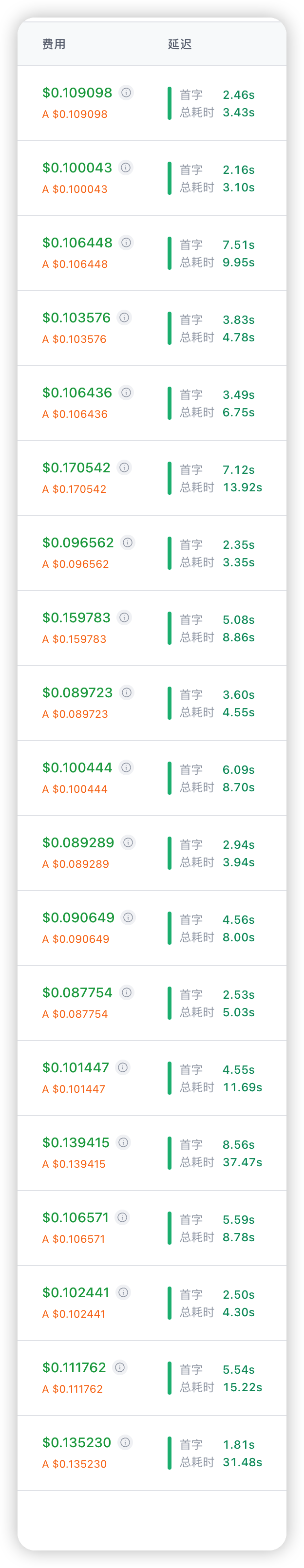Tap the info icon next to $0.111762
The height and width of the screenshot is (1568, 304).
coord(120,1366)
